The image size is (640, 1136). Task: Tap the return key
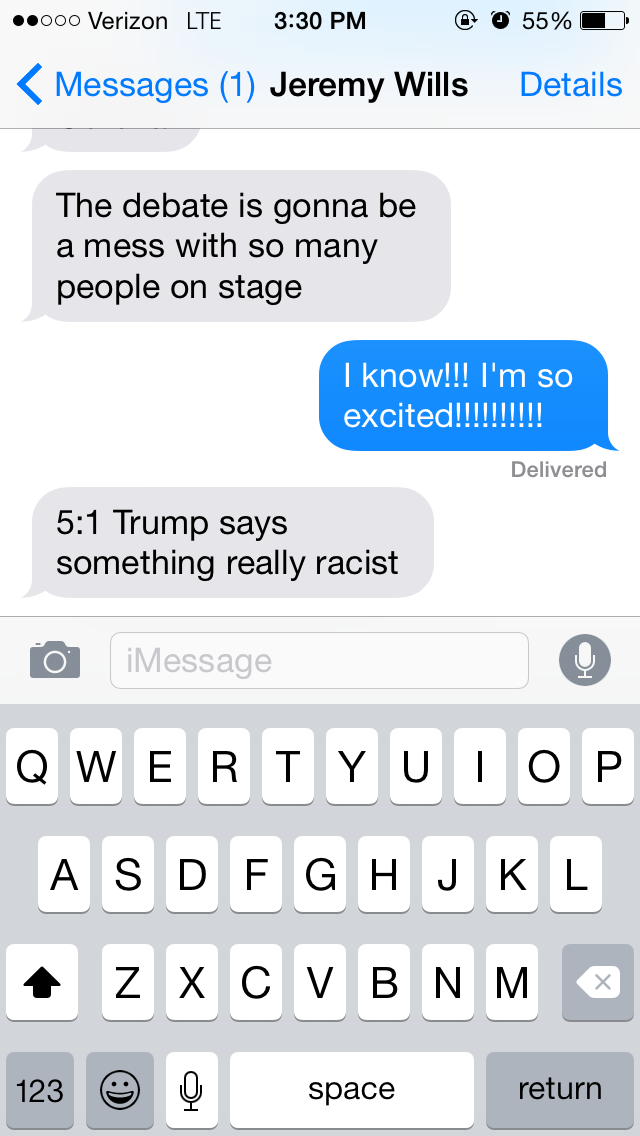(x=559, y=1089)
